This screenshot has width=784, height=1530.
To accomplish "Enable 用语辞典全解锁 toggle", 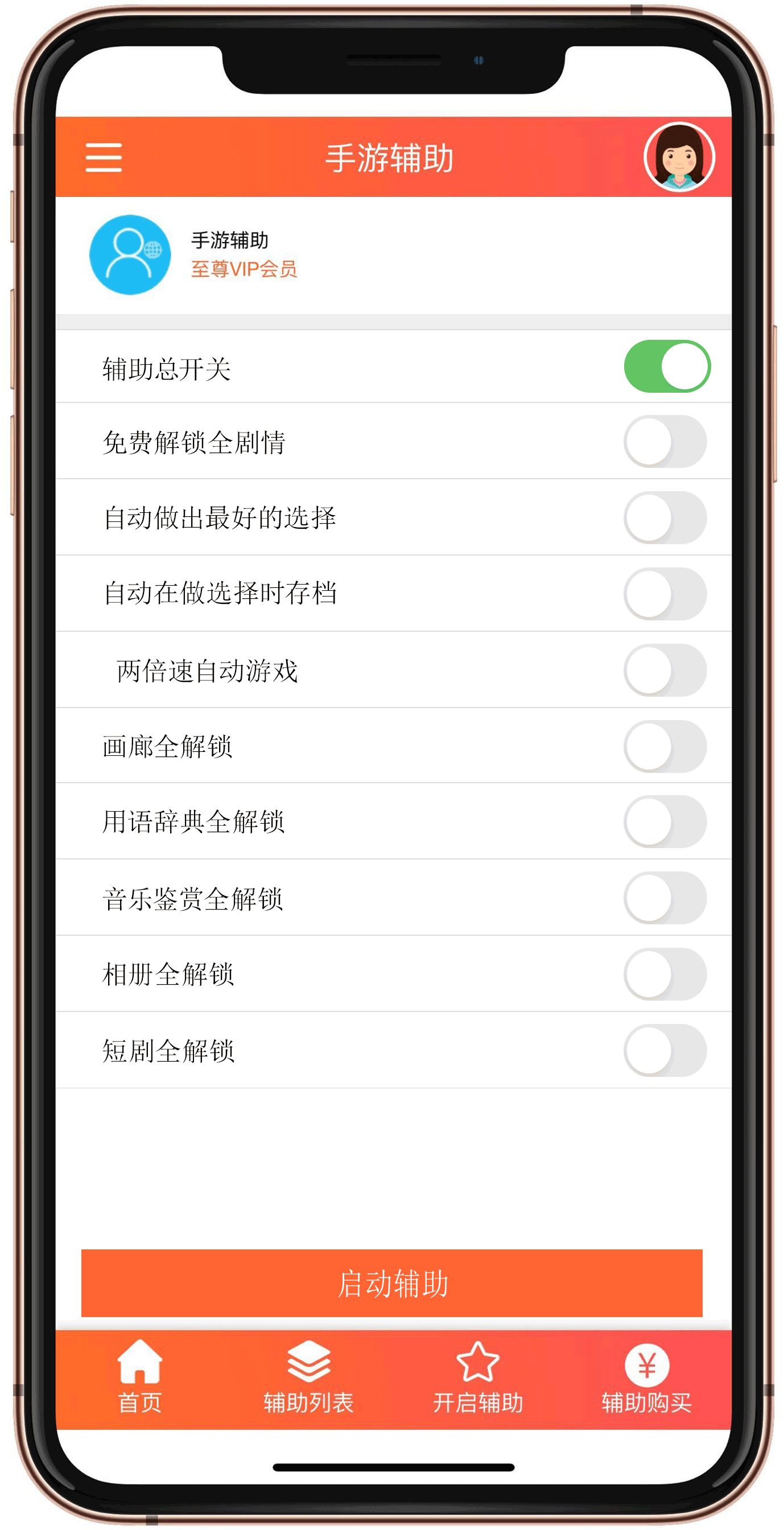I will (x=665, y=821).
